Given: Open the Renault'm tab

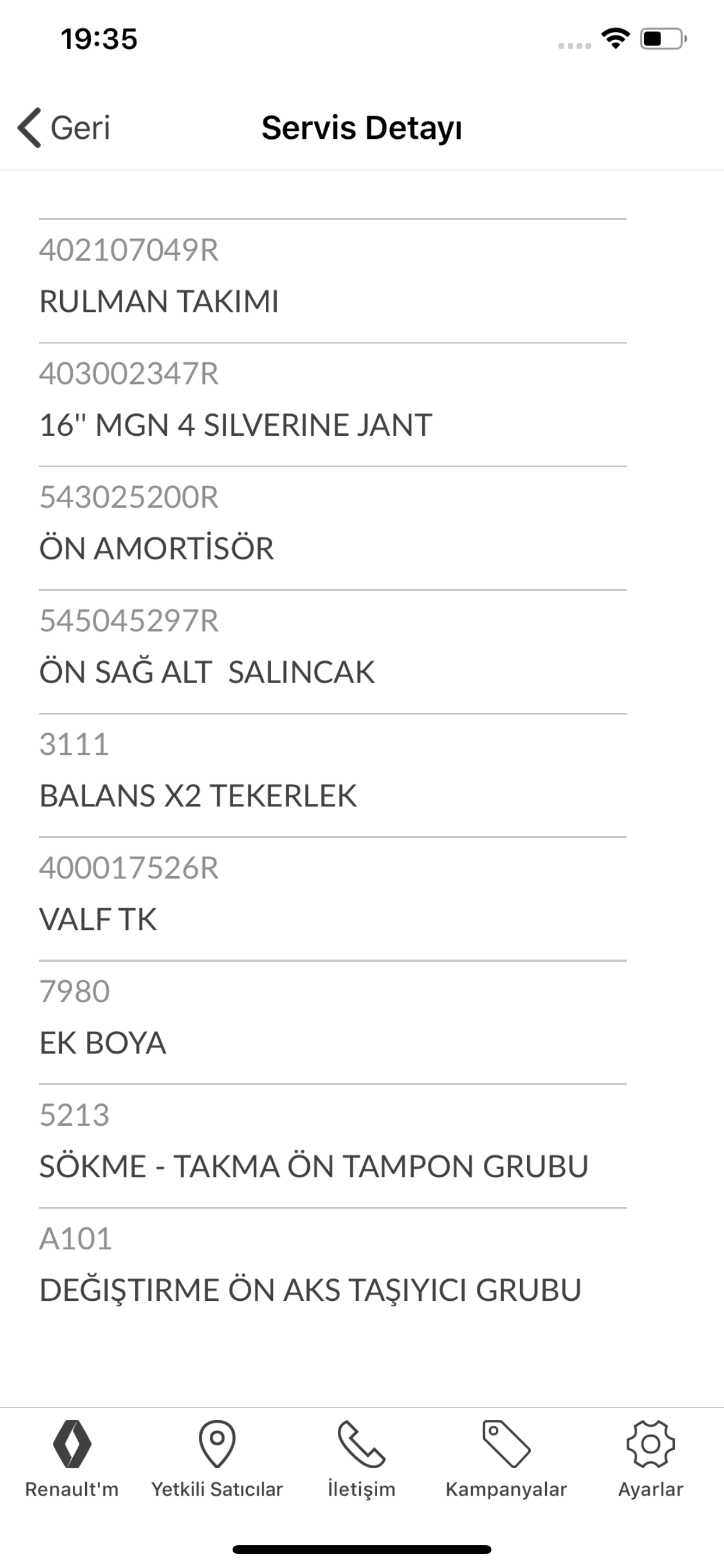Looking at the screenshot, I should click(72, 1459).
